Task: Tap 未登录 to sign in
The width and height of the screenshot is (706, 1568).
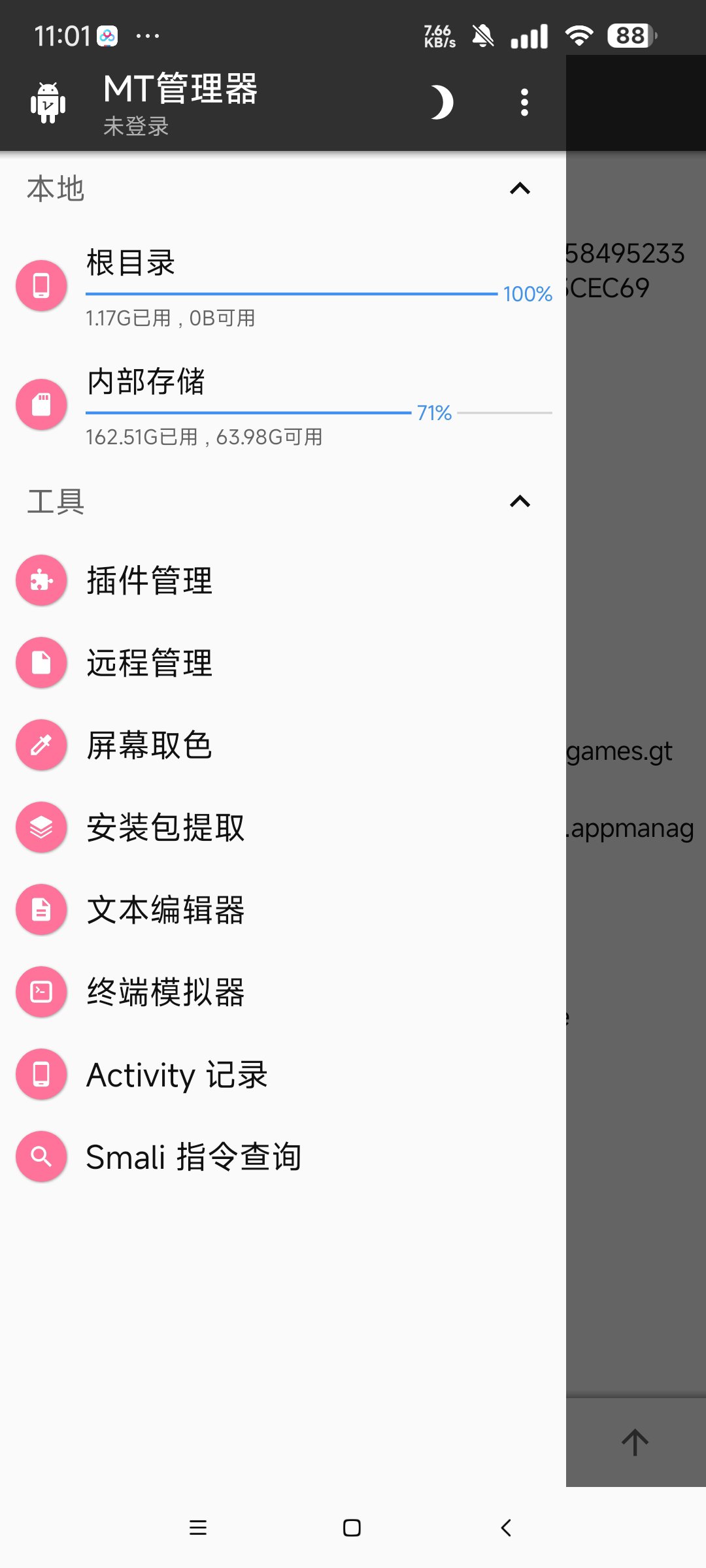Action: point(136,126)
